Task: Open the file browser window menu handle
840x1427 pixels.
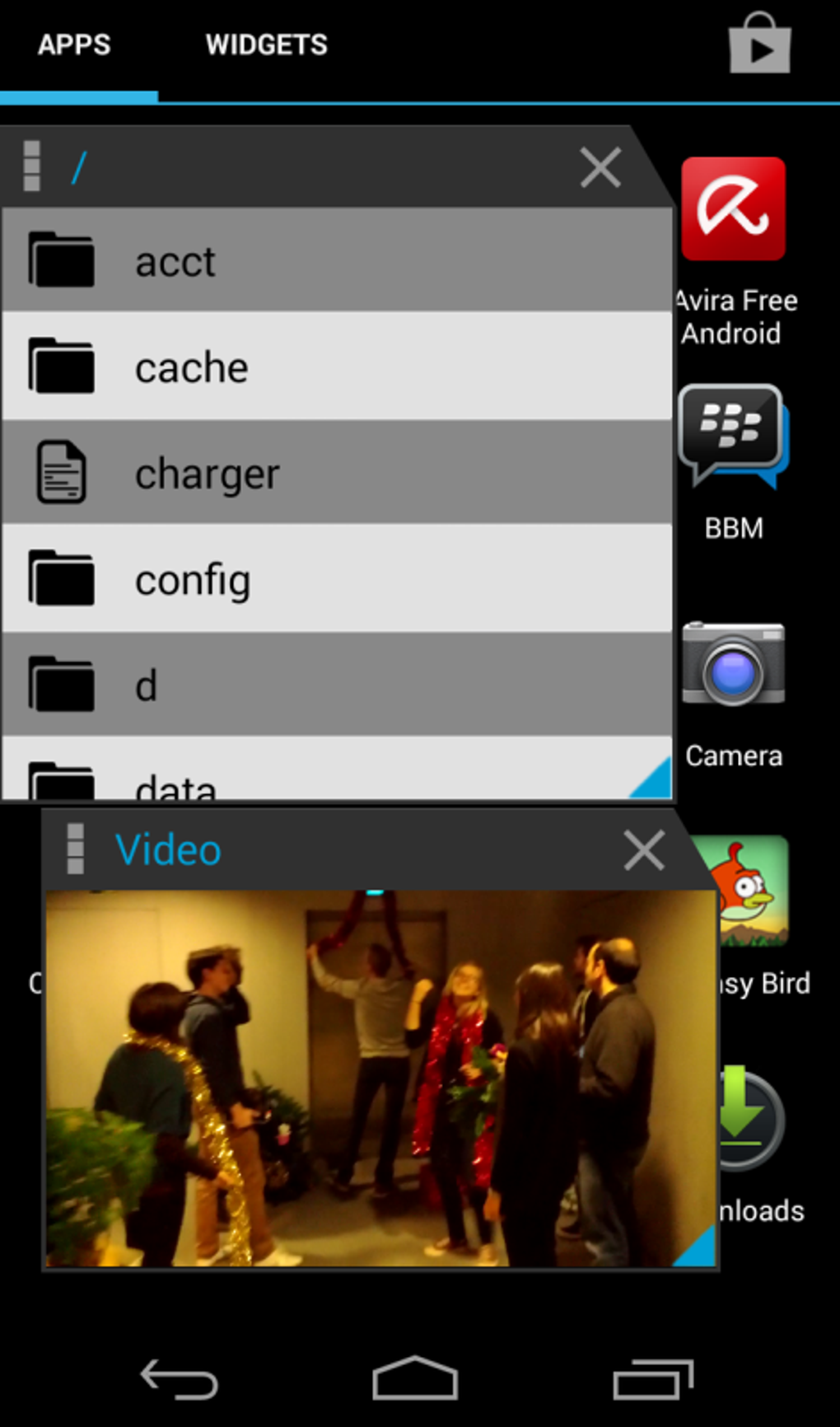Action: (x=32, y=166)
